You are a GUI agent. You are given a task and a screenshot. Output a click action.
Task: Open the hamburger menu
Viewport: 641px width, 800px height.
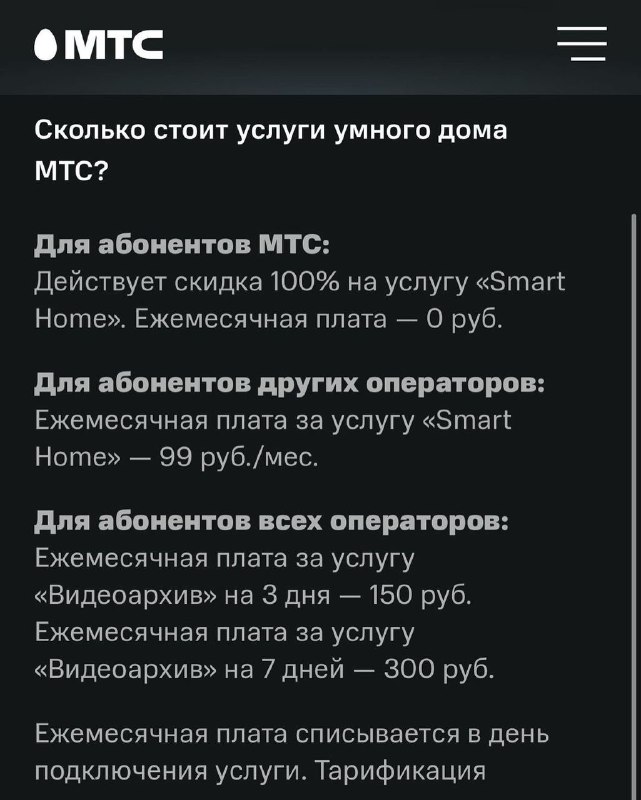pos(581,45)
